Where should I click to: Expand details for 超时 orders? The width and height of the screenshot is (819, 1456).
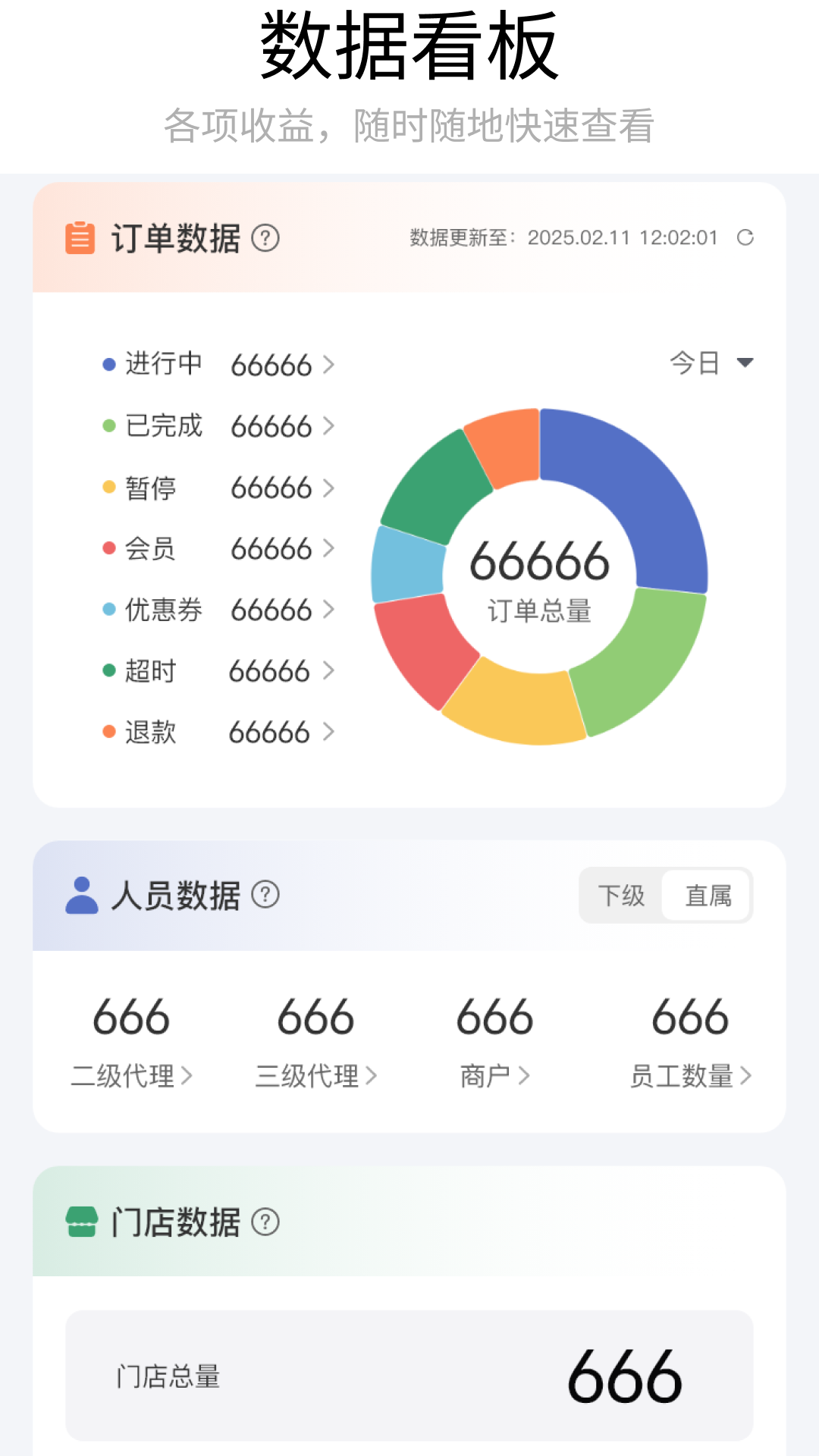coord(329,670)
